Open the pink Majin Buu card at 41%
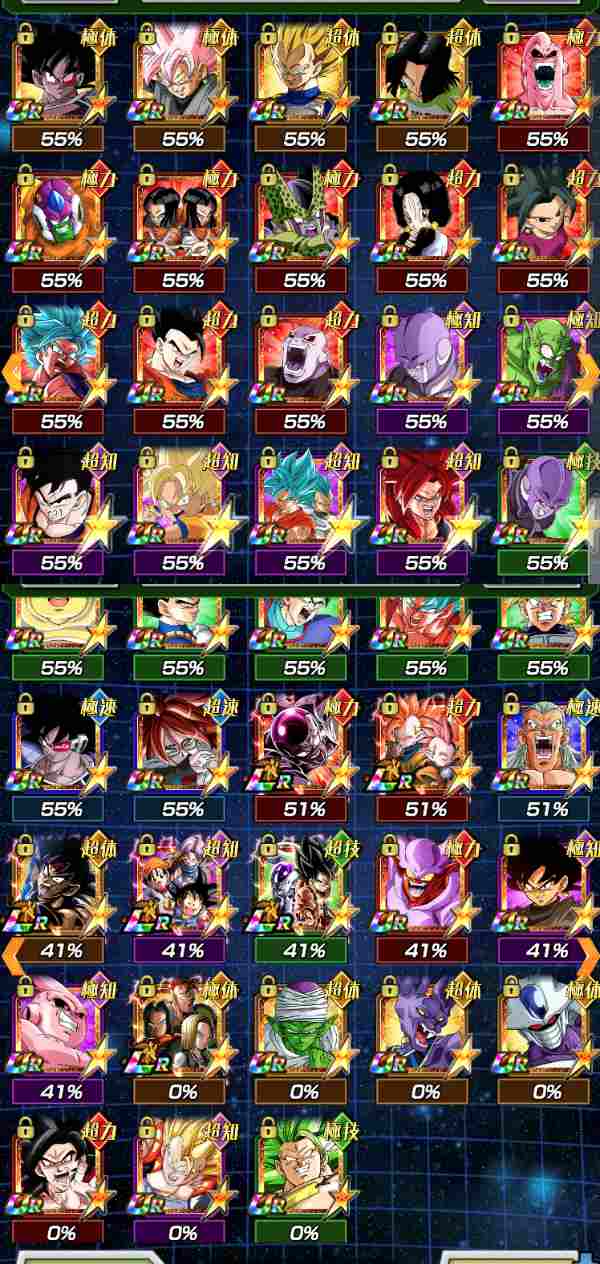The image size is (600, 1264). tap(61, 1040)
